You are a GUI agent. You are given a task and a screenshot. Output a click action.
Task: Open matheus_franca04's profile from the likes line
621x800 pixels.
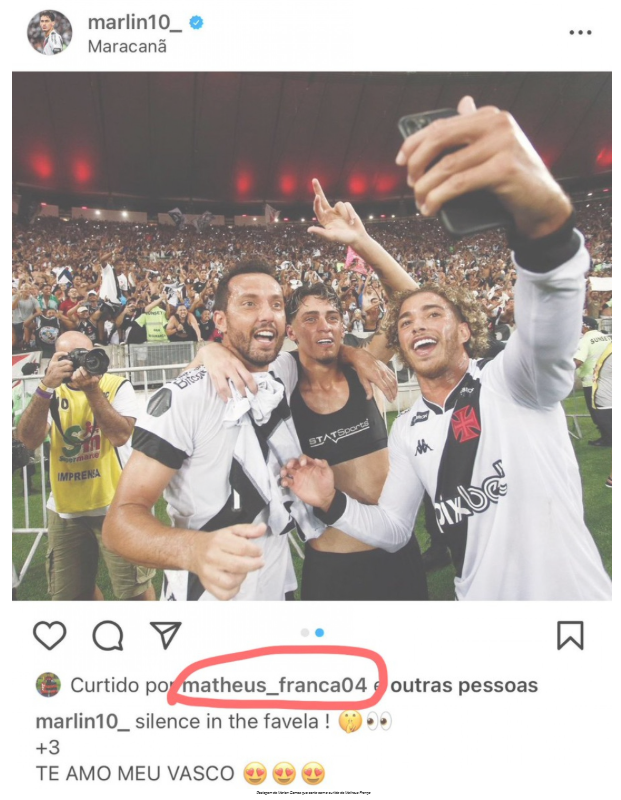(275, 686)
